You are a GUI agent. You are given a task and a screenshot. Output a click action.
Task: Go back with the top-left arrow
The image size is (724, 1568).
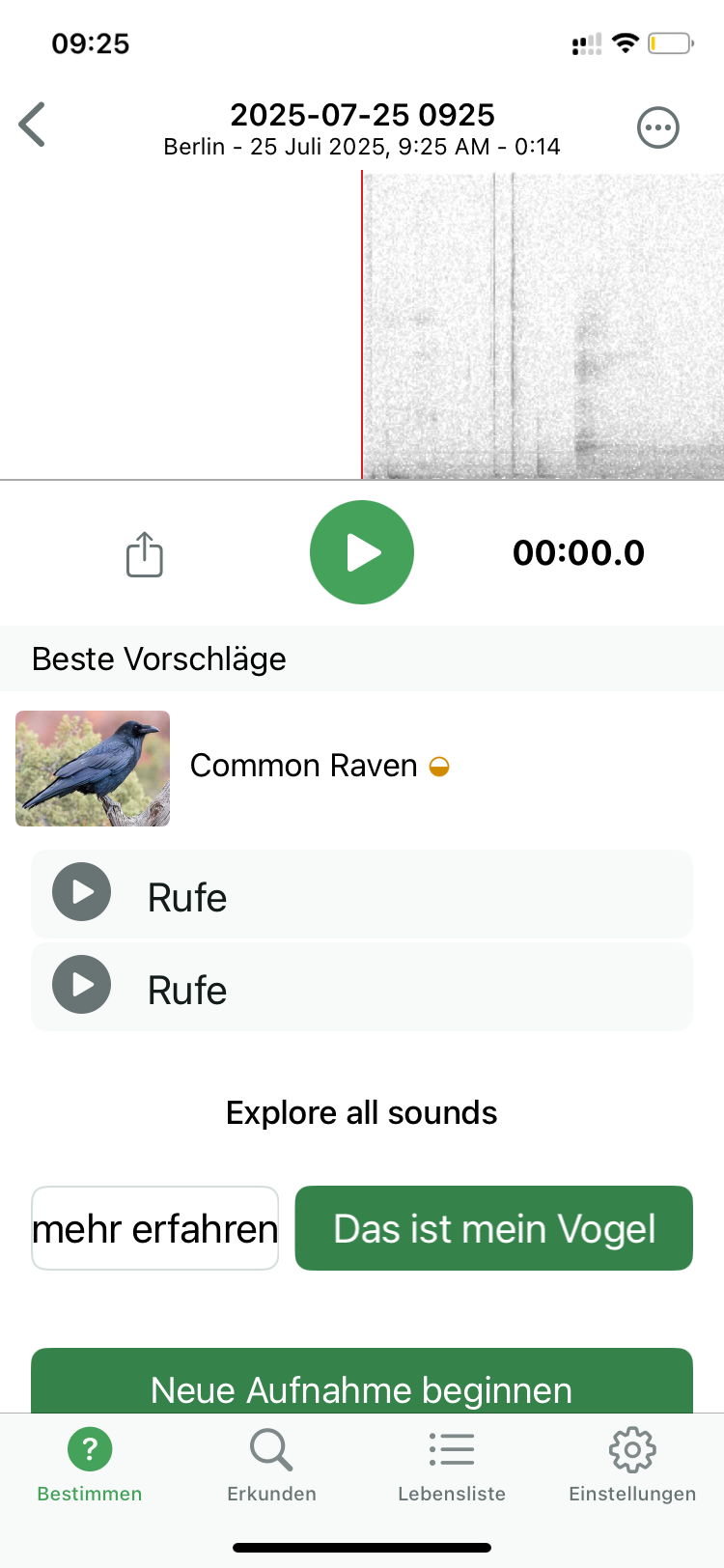(32, 126)
